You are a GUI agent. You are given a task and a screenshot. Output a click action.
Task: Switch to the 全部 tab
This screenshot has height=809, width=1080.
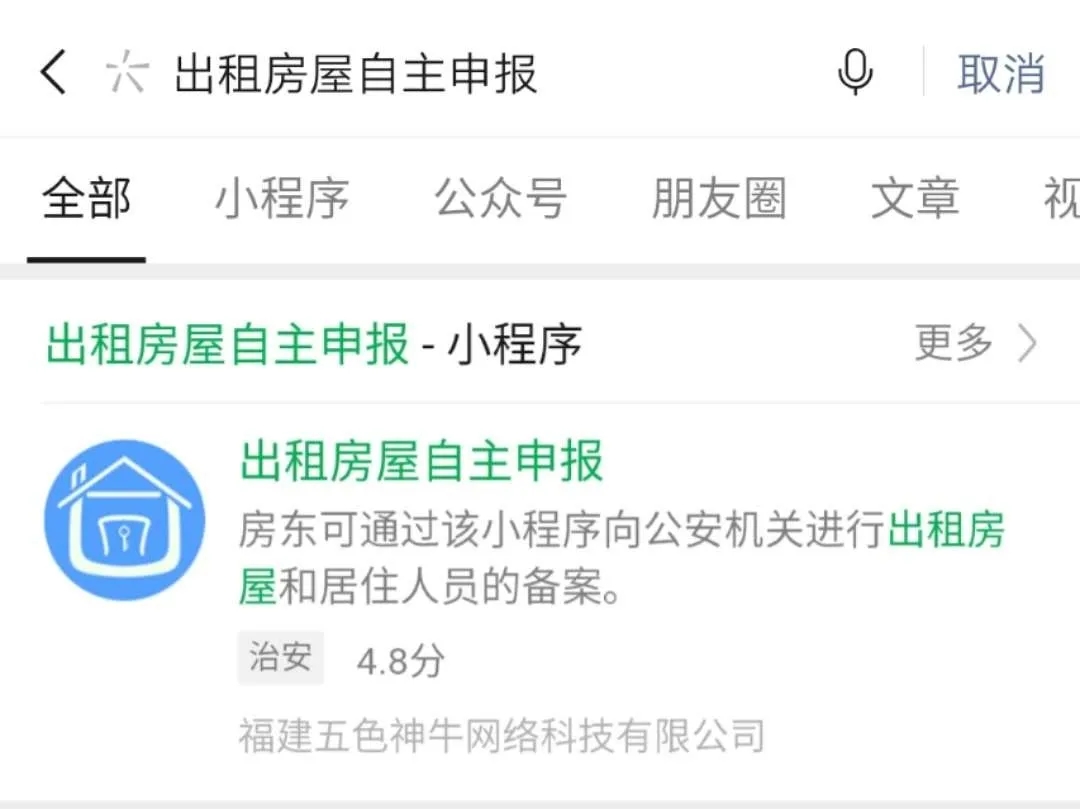(x=86, y=198)
